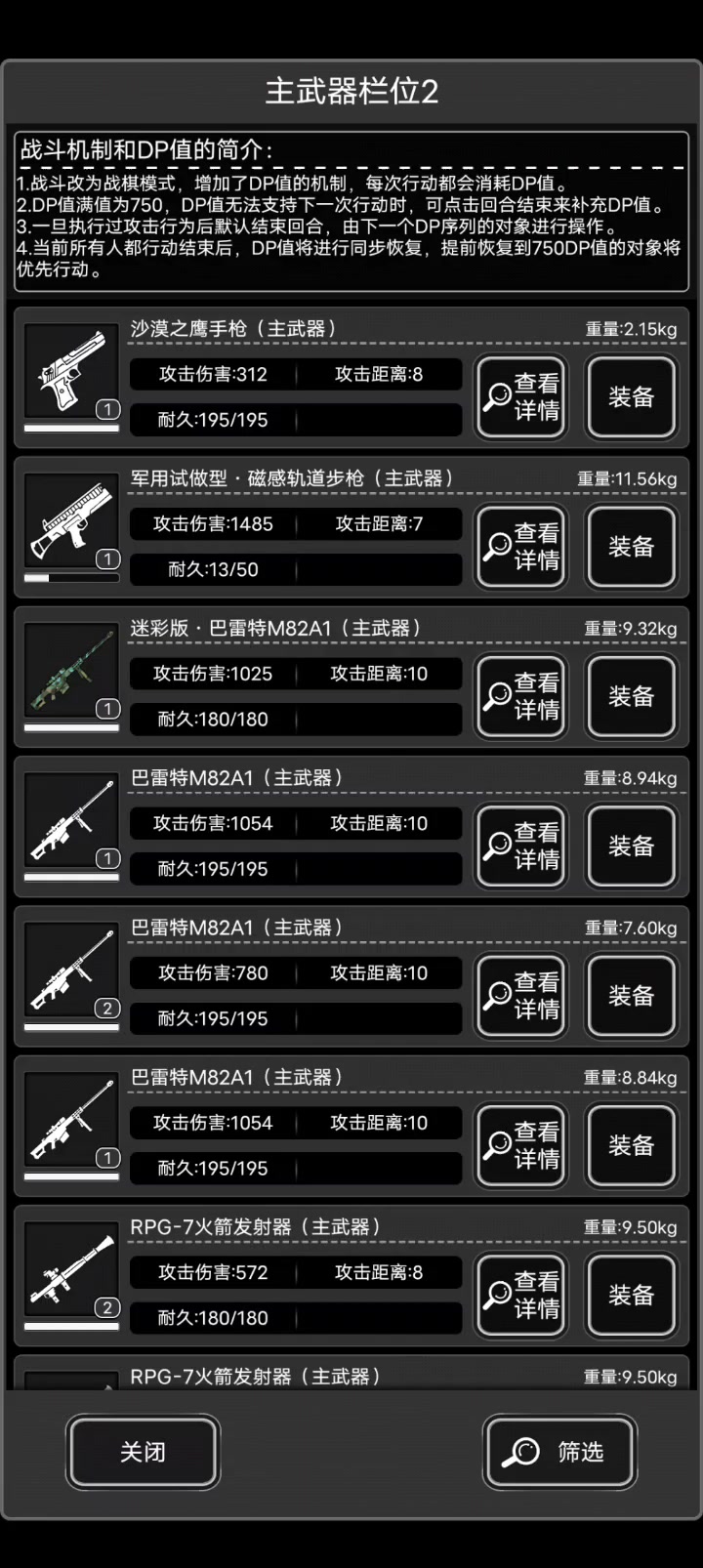View details of 迷彩版·巴雷特M82A1
Viewport: 703px width, 1568px height.
pos(521,696)
